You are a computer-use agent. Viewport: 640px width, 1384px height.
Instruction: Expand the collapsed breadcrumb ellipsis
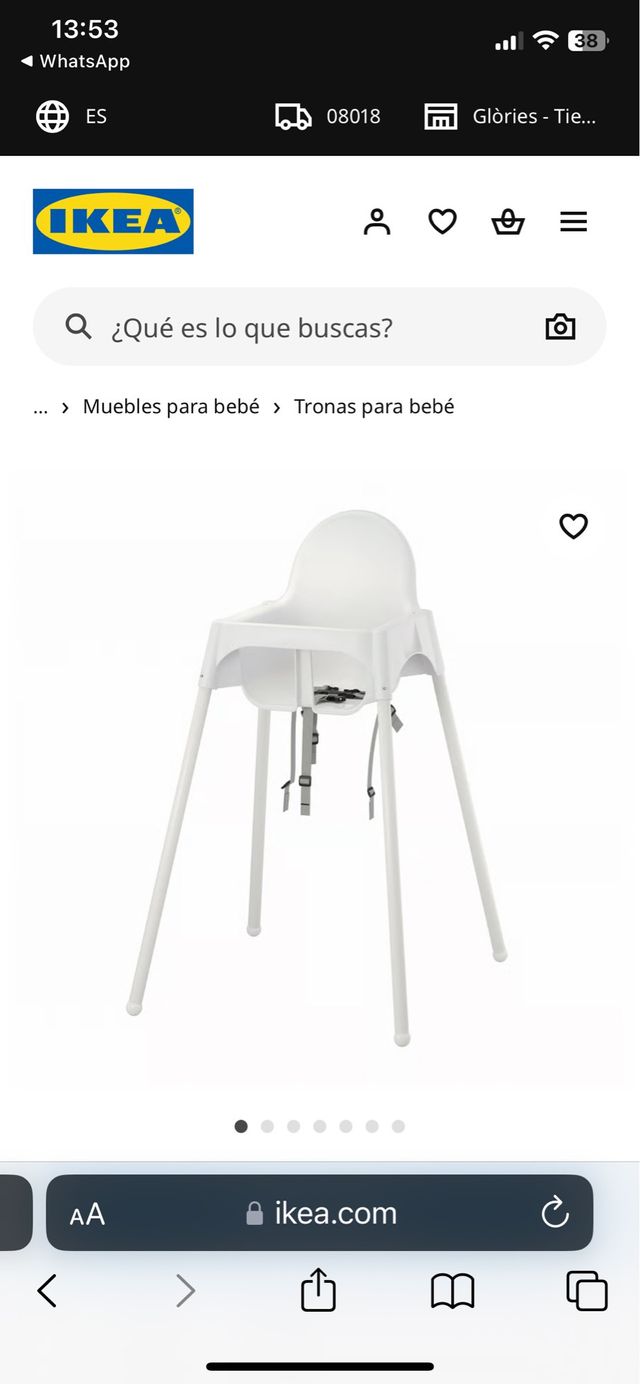point(41,407)
